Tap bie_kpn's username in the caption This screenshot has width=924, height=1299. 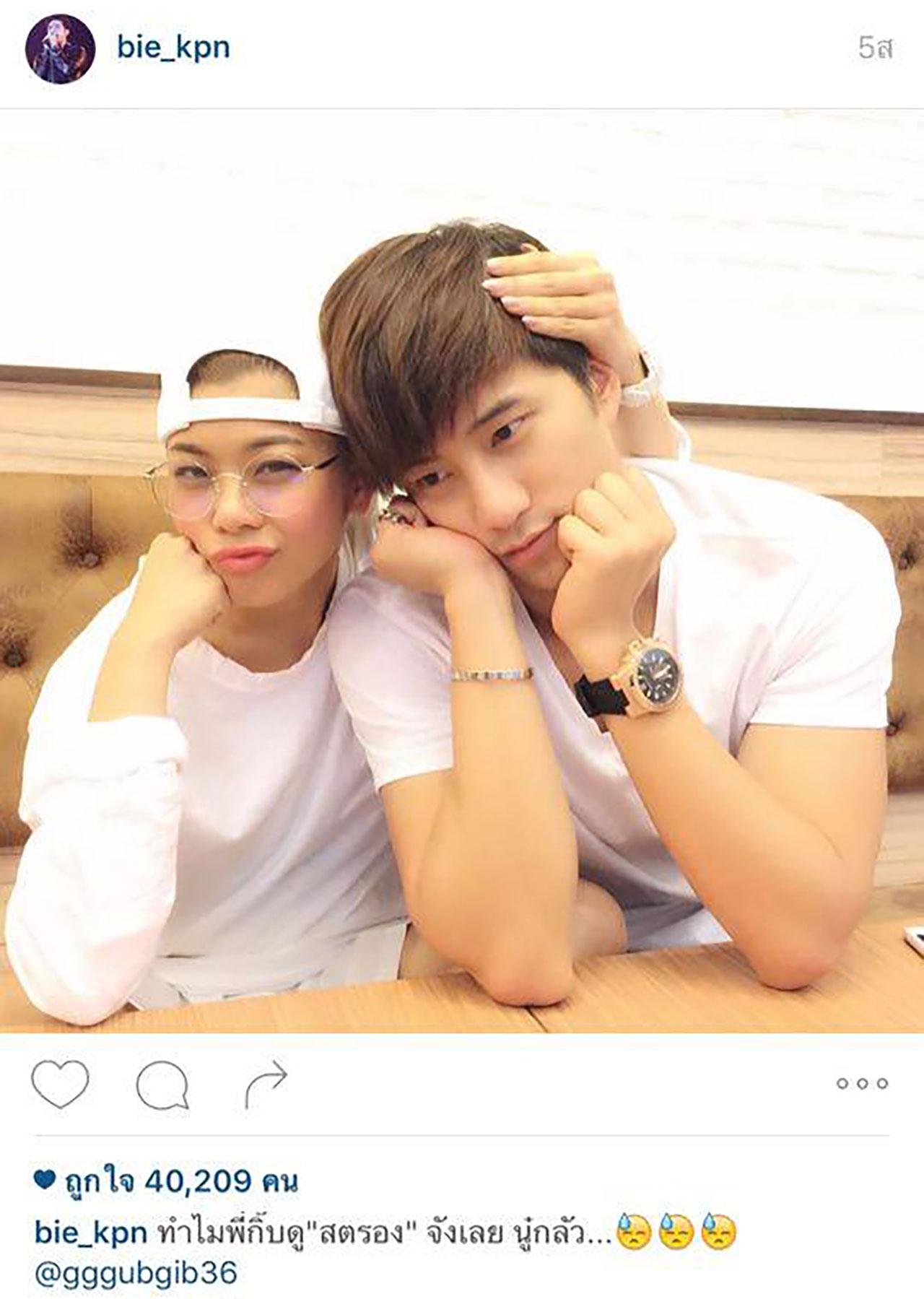(x=90, y=1233)
